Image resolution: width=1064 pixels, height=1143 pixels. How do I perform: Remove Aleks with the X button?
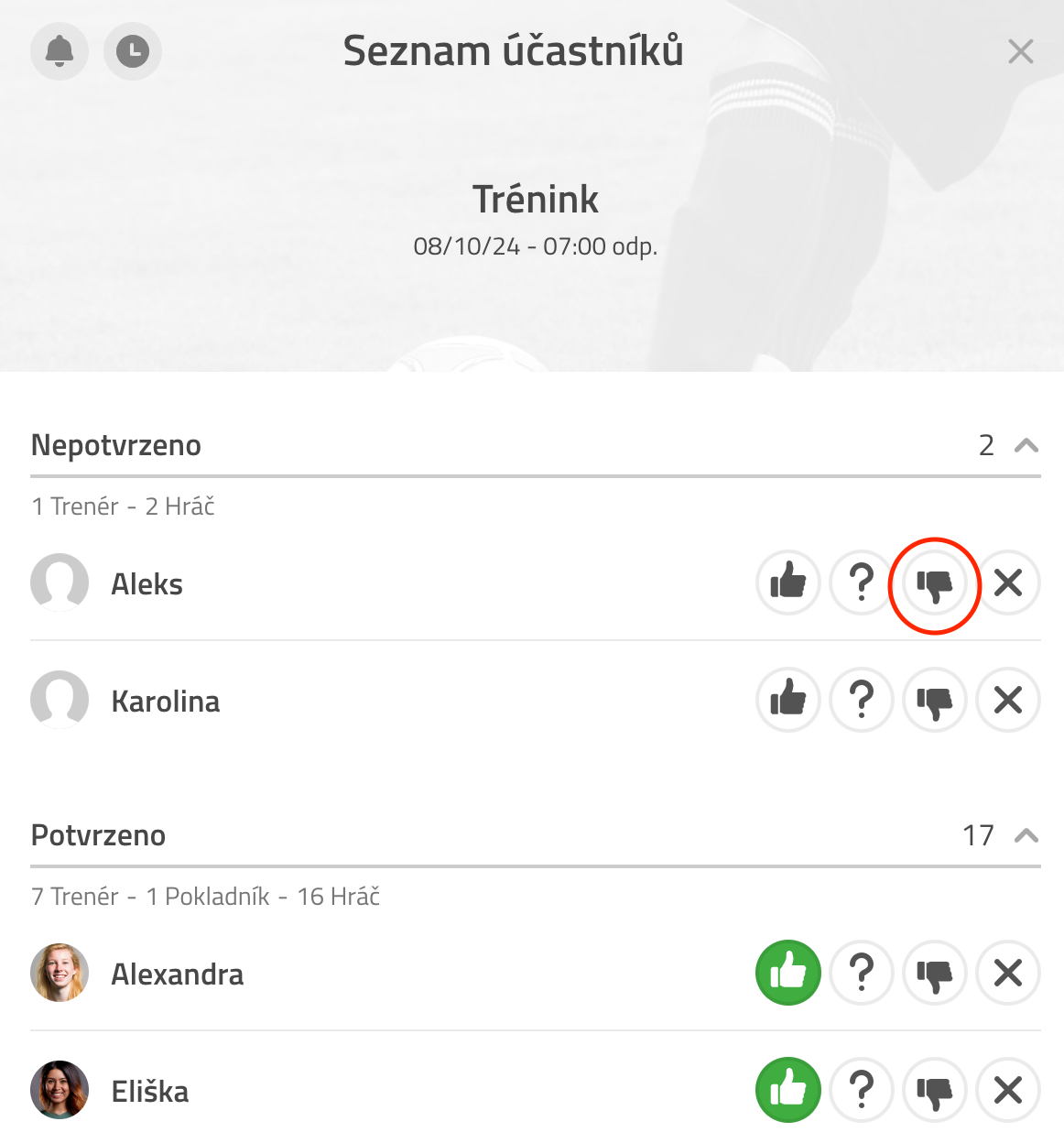[1008, 582]
